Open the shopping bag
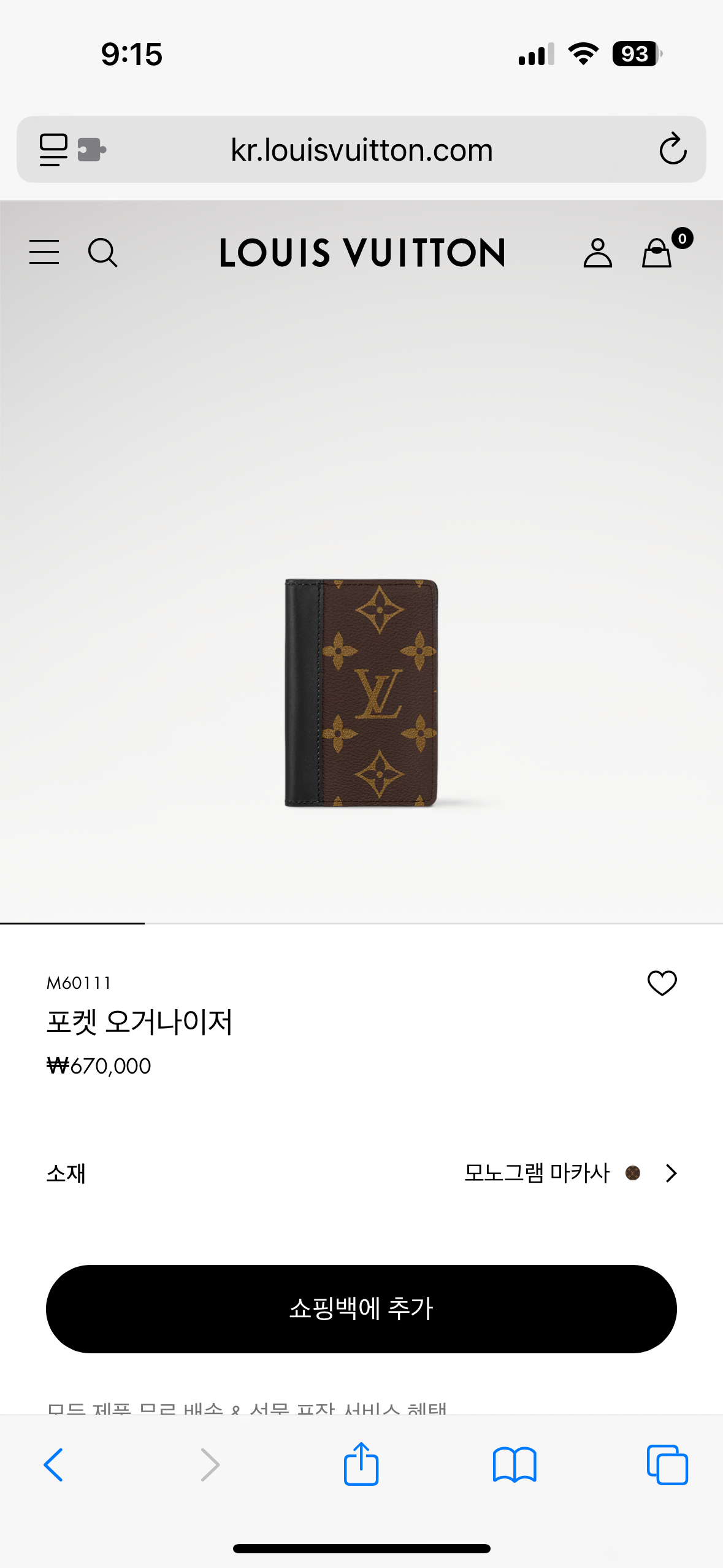Screen dimensions: 723x1568 (x=657, y=252)
